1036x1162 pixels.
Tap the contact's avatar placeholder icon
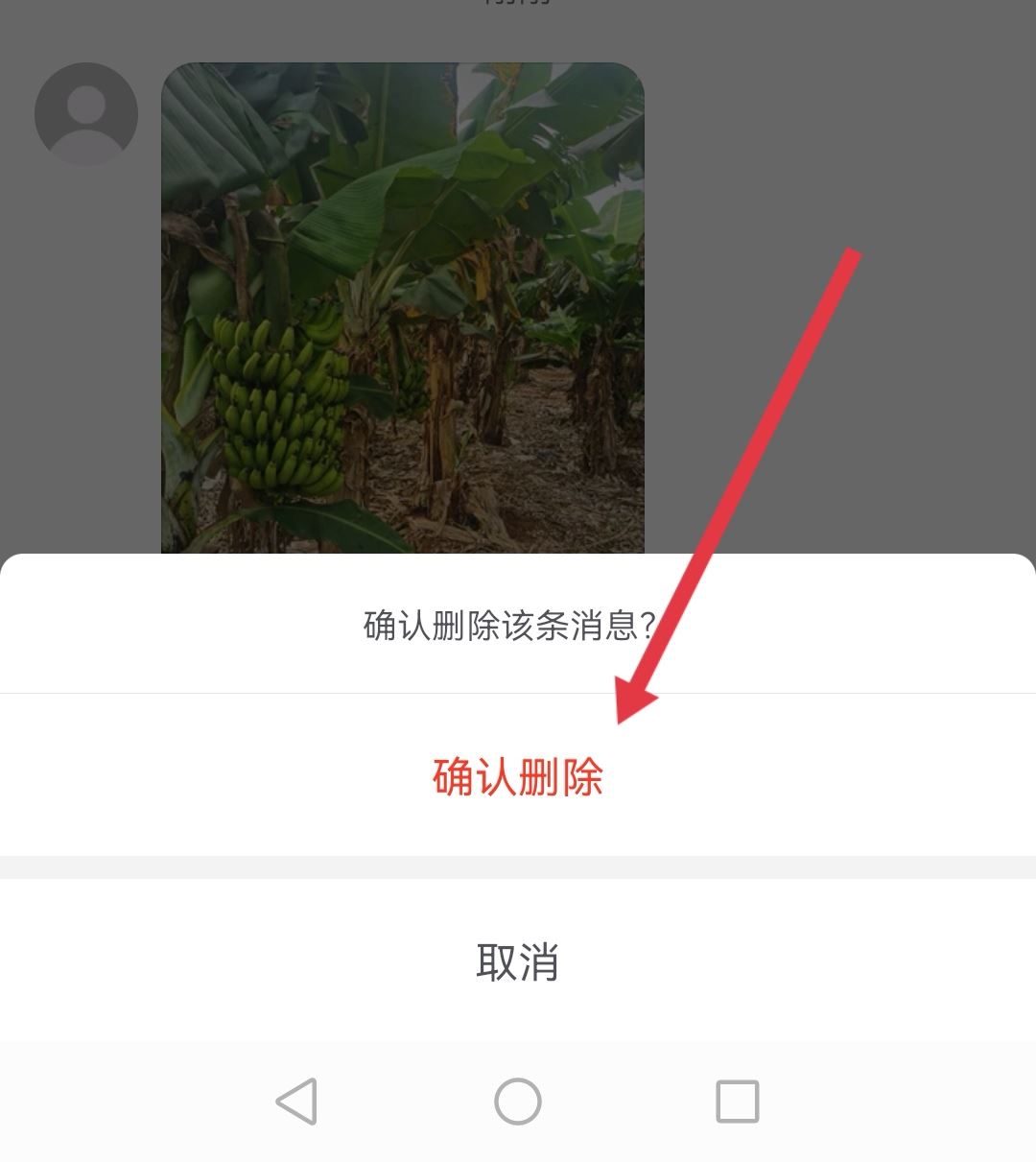click(x=86, y=112)
